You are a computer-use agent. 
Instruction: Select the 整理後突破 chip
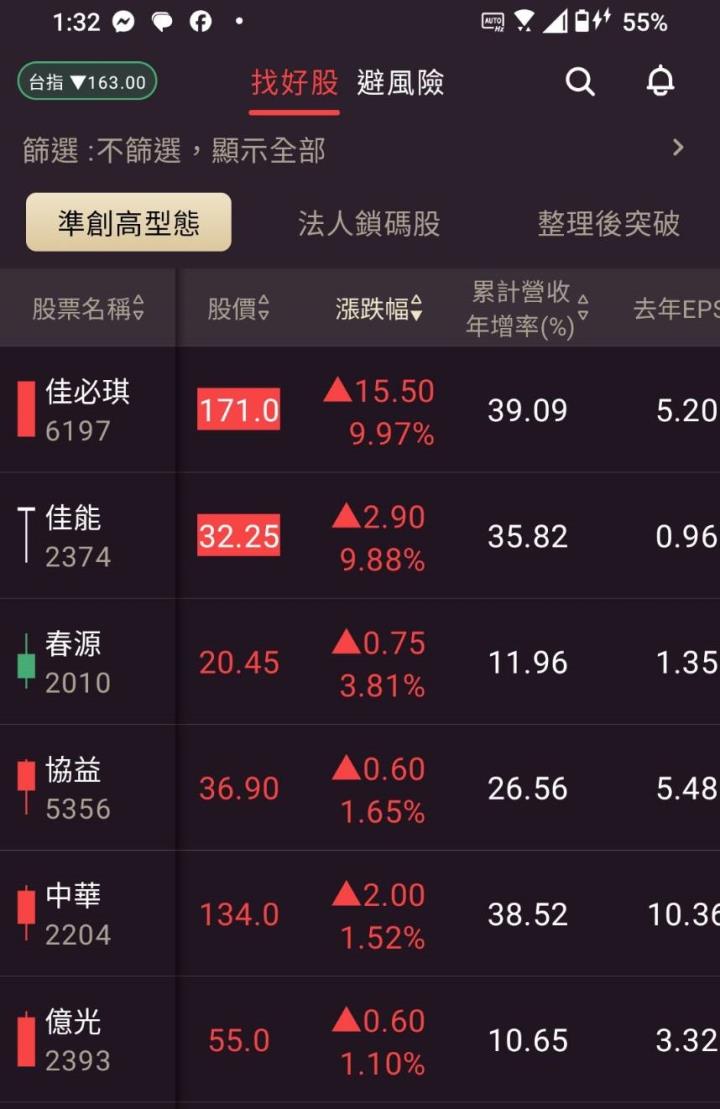608,223
